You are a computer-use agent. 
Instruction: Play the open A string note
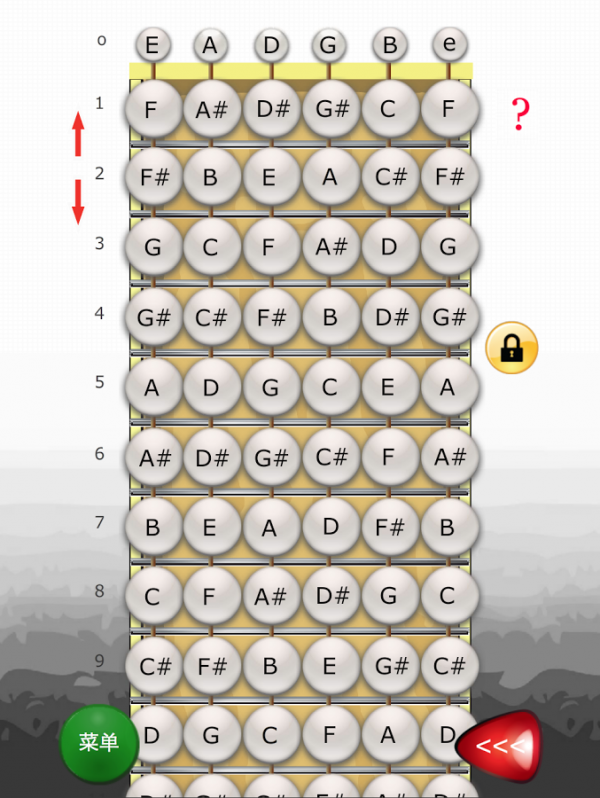click(210, 45)
